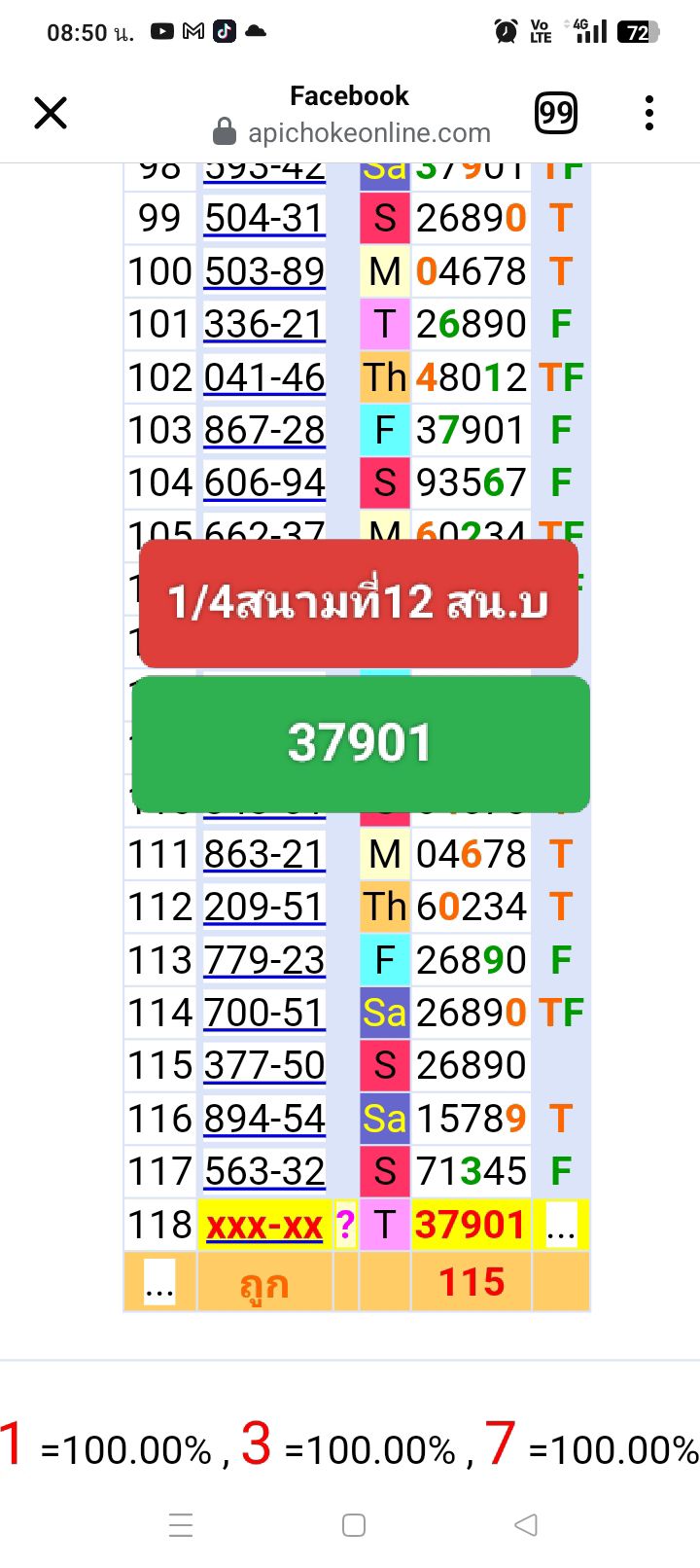Image resolution: width=700 pixels, height=1568 pixels.
Task: Tap the green 37901 button
Action: coord(360,743)
